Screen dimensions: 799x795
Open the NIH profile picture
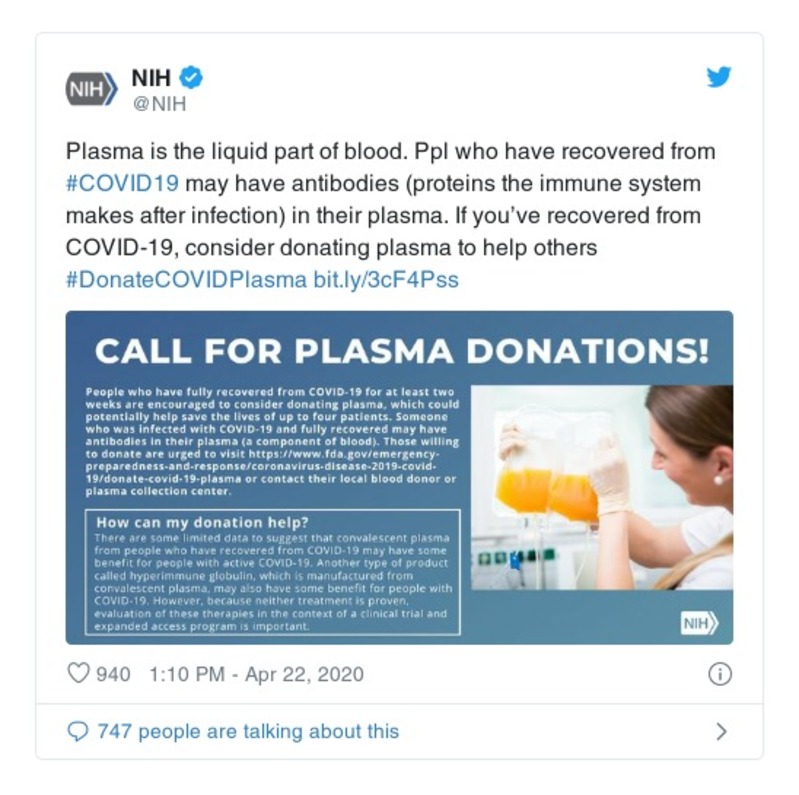pyautogui.click(x=91, y=89)
